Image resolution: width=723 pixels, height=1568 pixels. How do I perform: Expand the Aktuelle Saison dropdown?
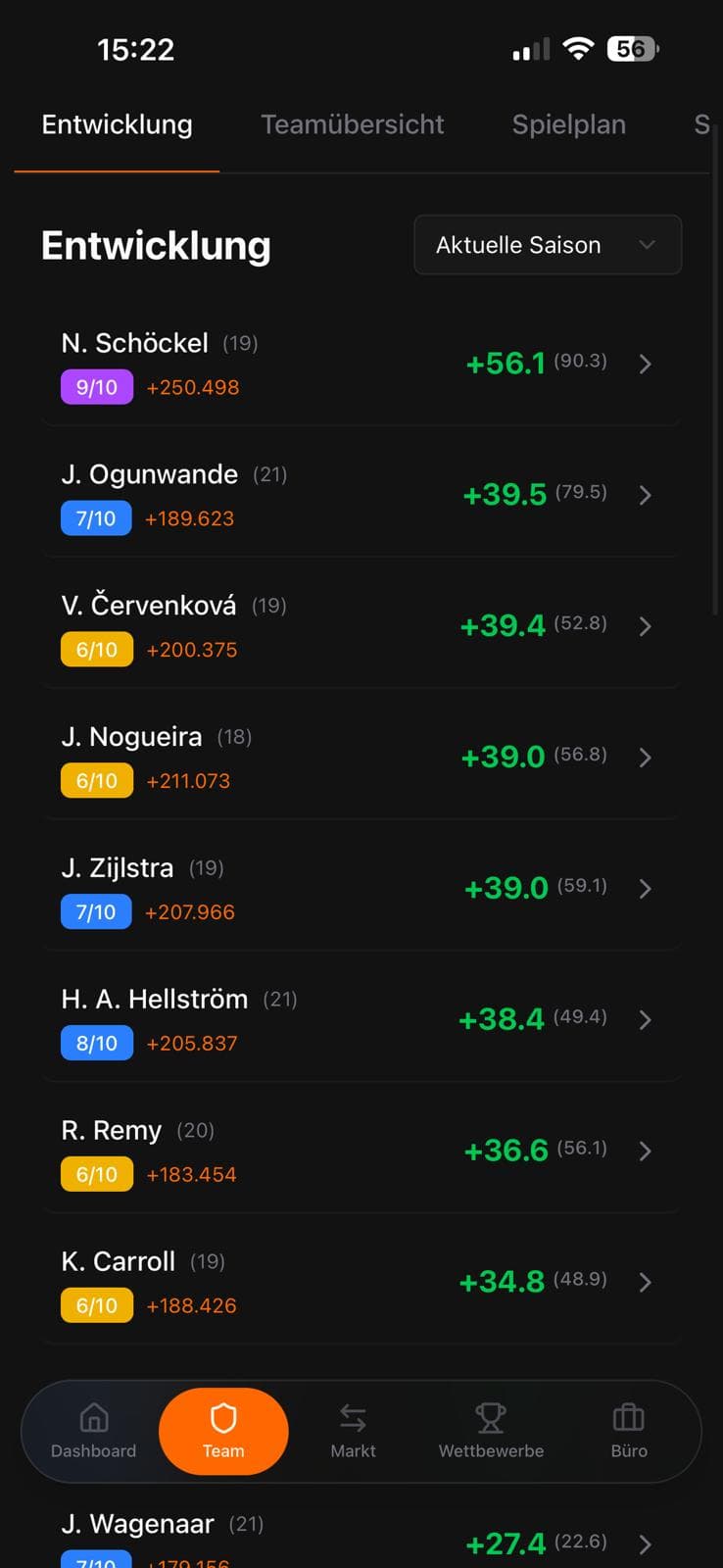(x=547, y=245)
